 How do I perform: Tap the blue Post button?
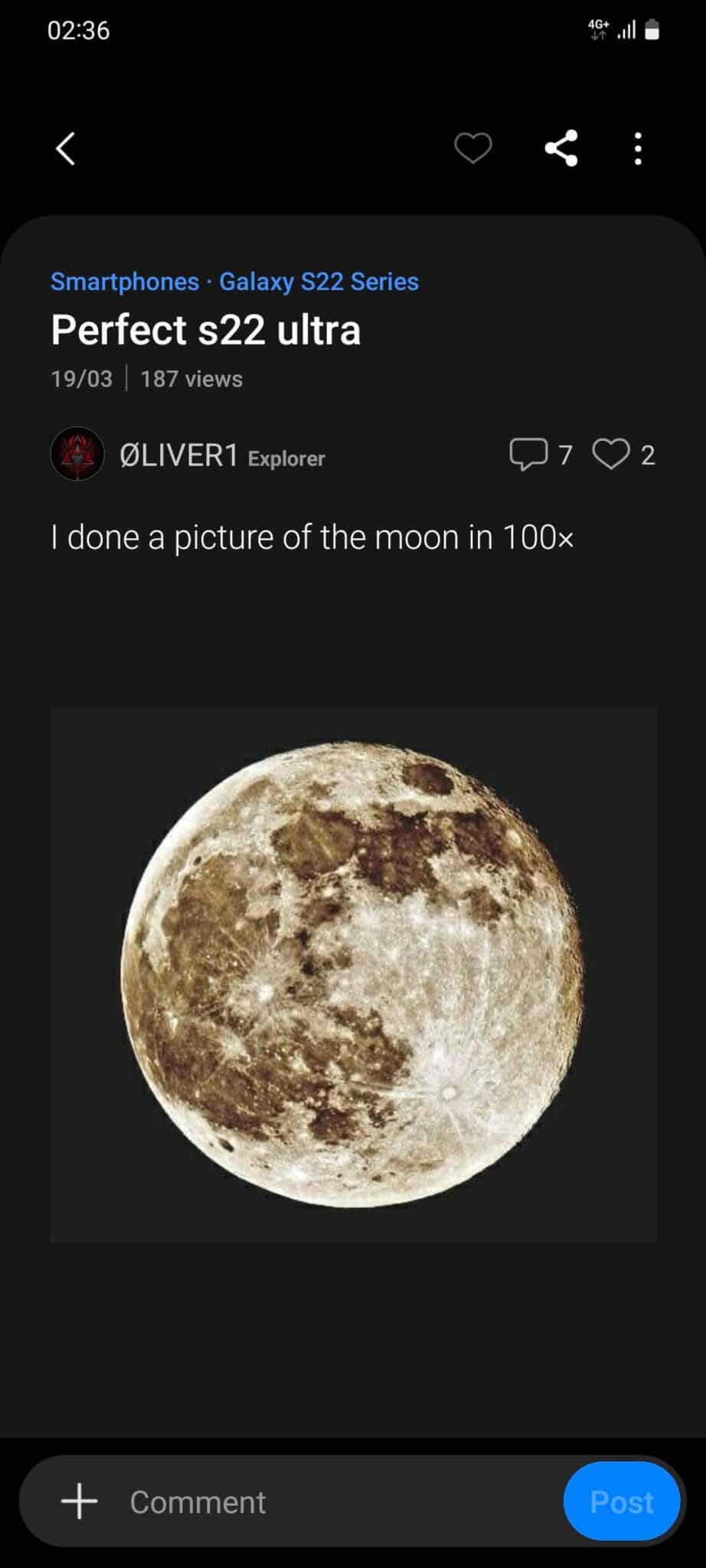(x=622, y=1501)
